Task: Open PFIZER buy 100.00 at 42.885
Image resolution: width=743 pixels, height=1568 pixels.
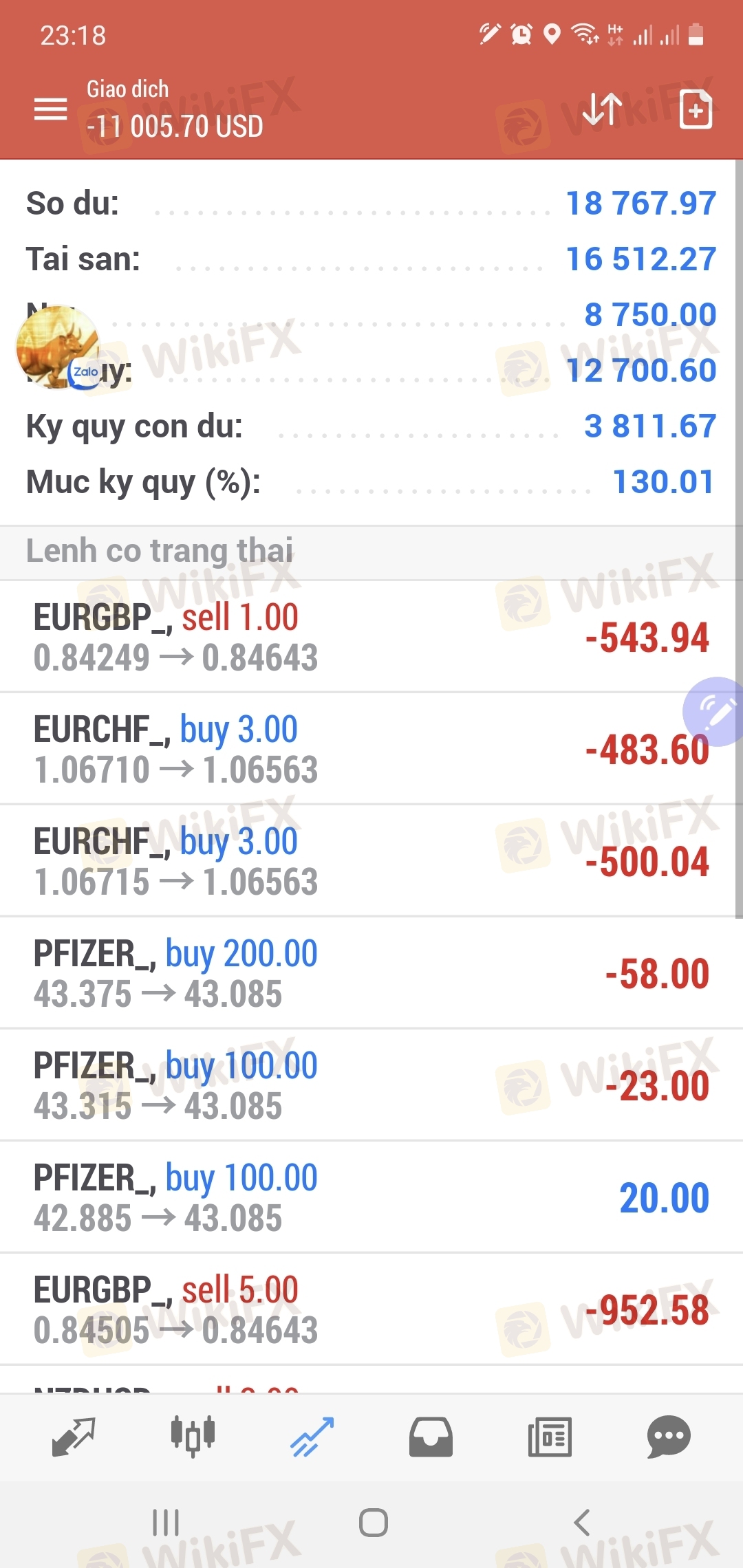Action: pos(371,1197)
